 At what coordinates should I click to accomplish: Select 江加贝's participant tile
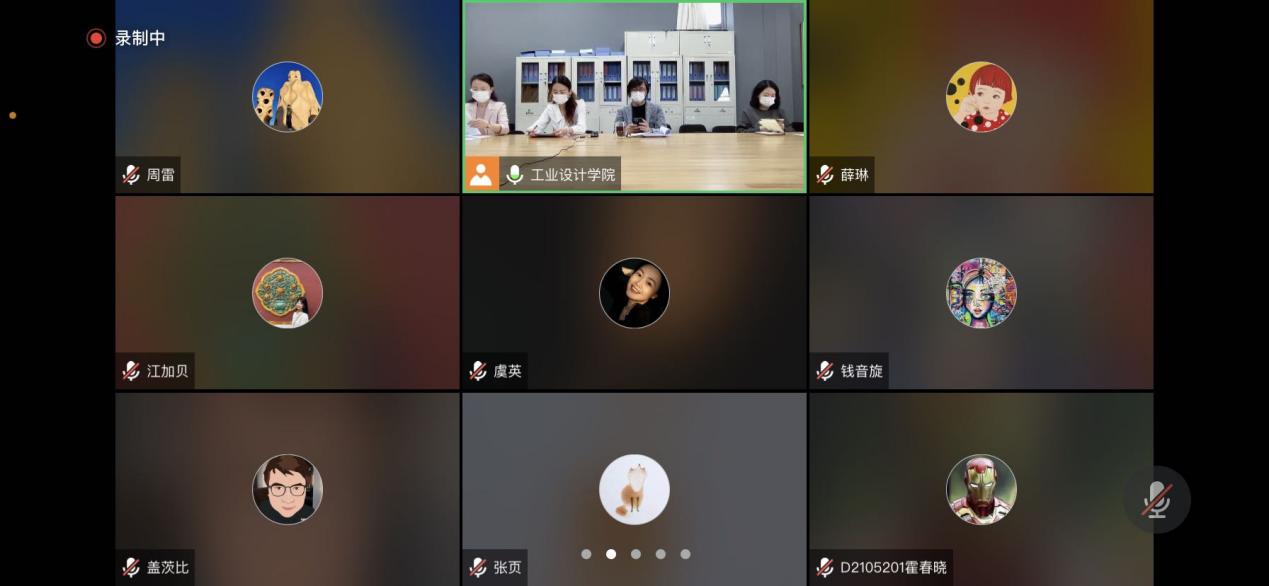coord(287,292)
